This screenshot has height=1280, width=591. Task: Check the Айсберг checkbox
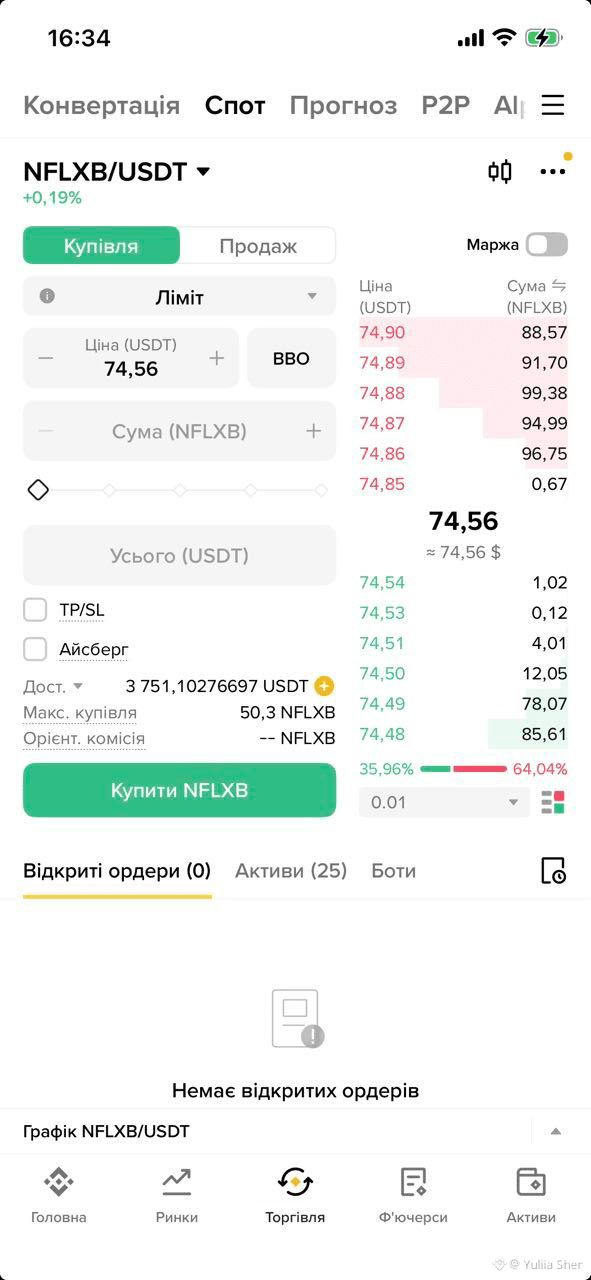coord(35,649)
